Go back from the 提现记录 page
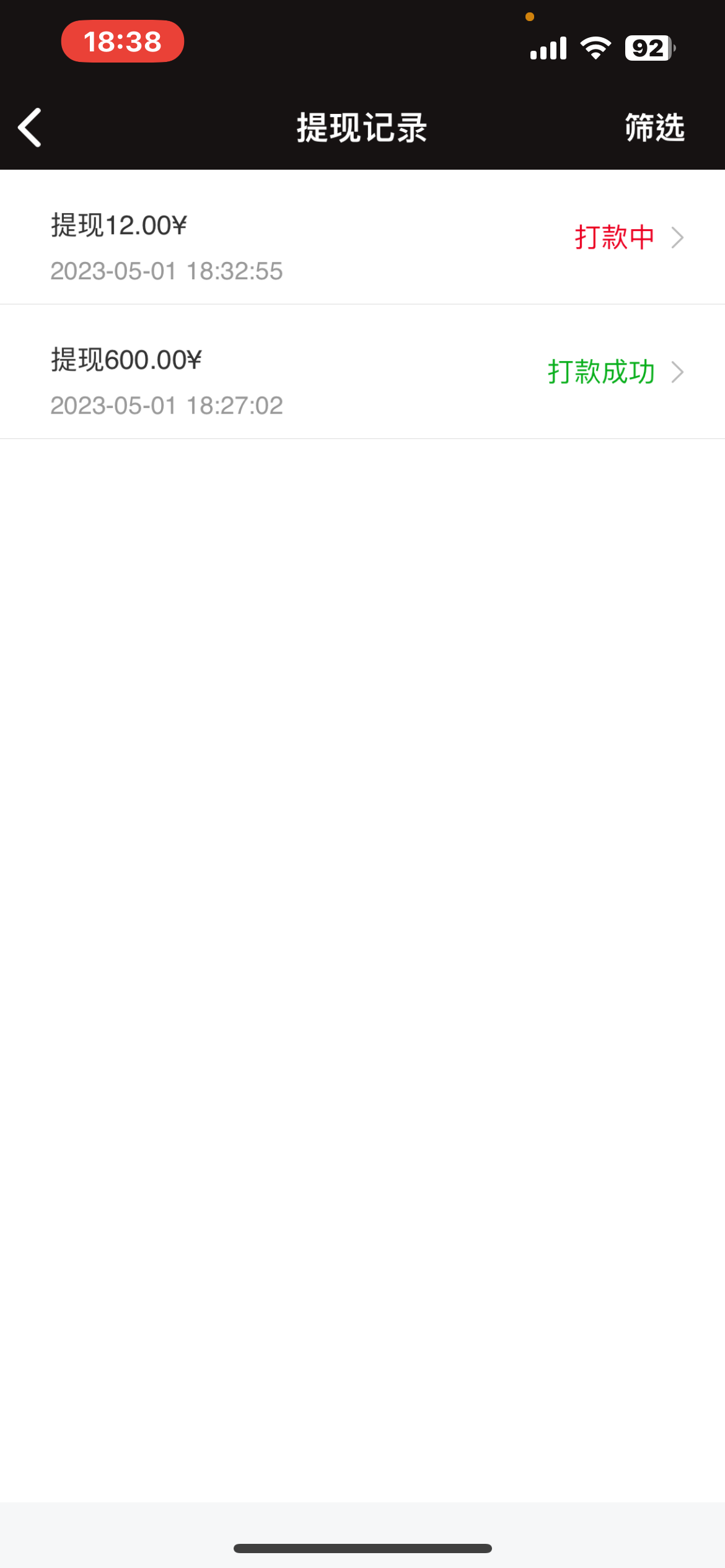 [30, 128]
